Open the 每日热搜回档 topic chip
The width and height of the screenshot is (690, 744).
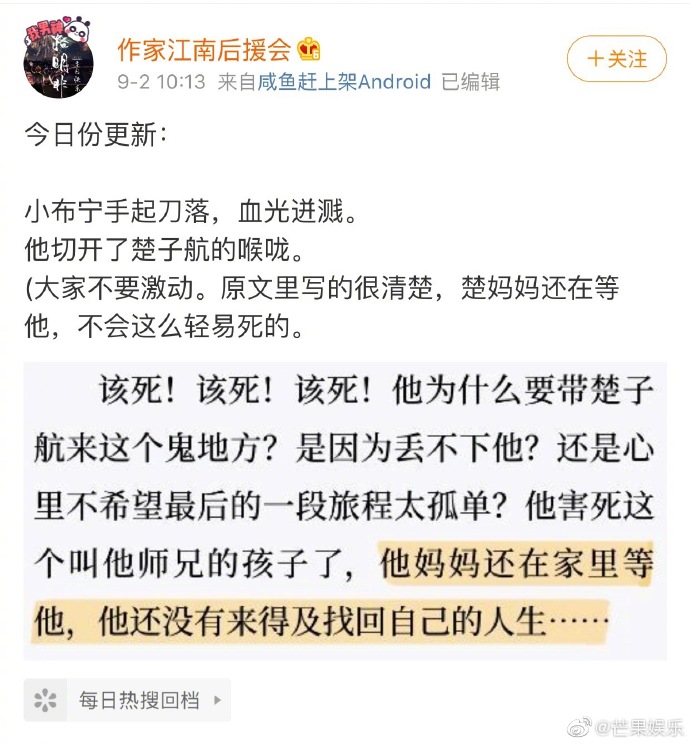tap(127, 700)
